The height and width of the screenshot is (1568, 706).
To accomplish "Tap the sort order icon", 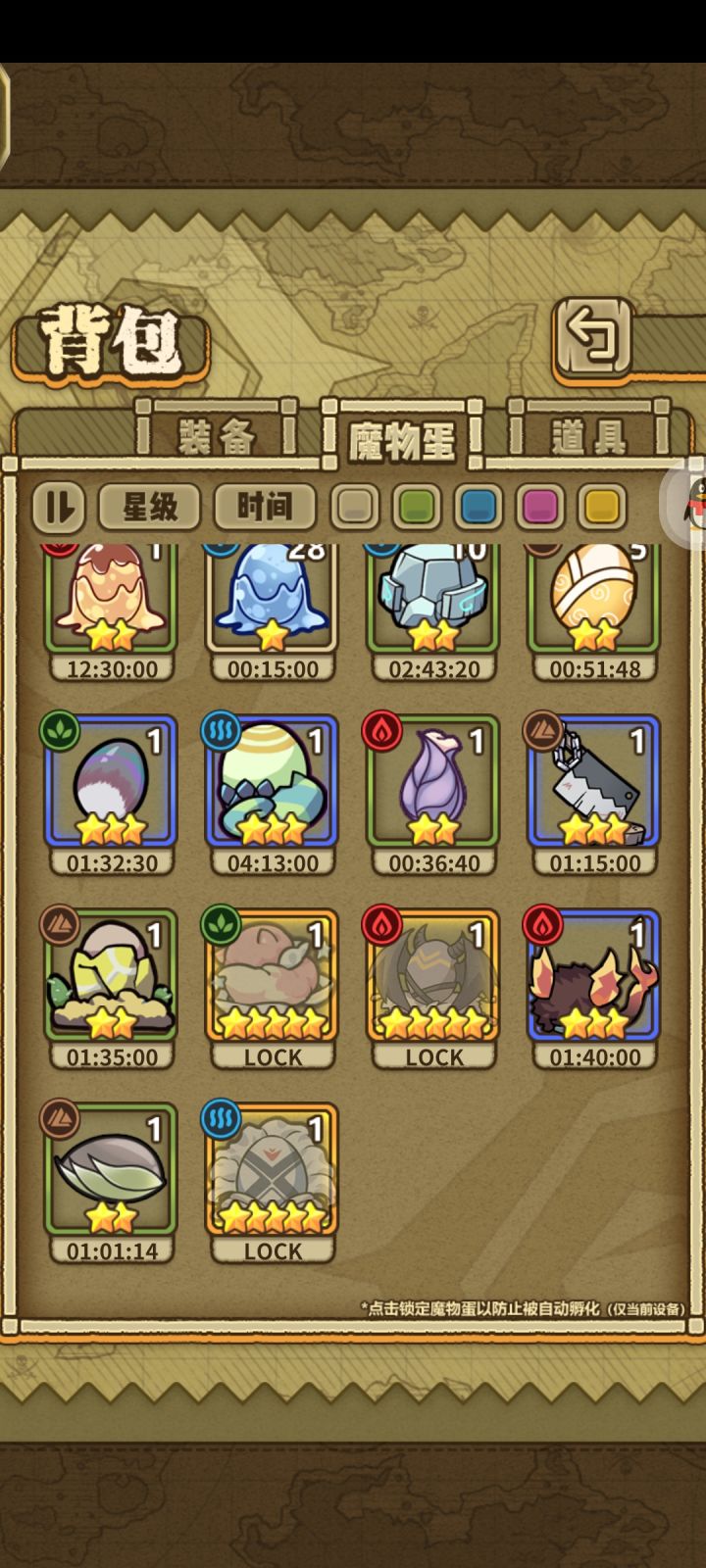I will coord(58,508).
